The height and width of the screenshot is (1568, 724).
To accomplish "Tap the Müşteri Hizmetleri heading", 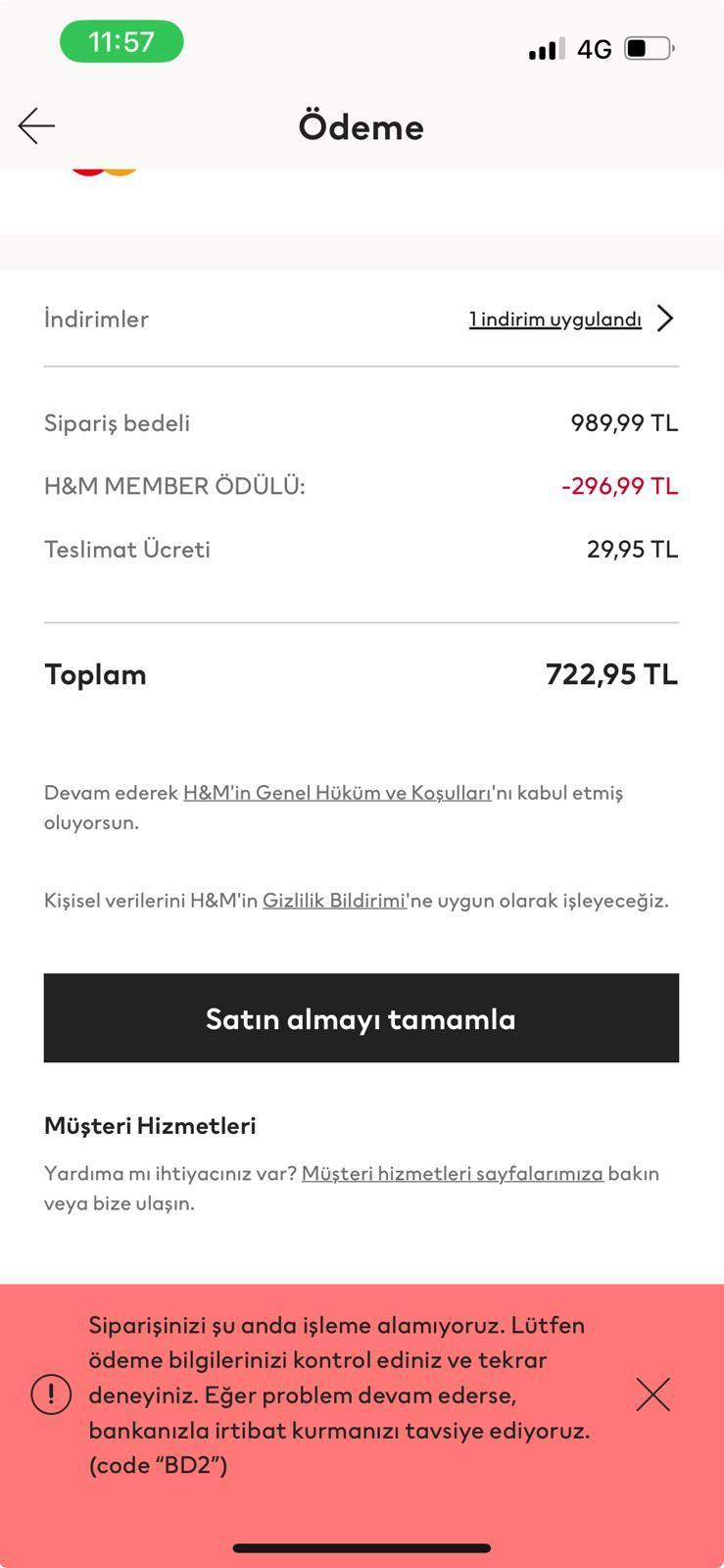I will coord(149,1125).
